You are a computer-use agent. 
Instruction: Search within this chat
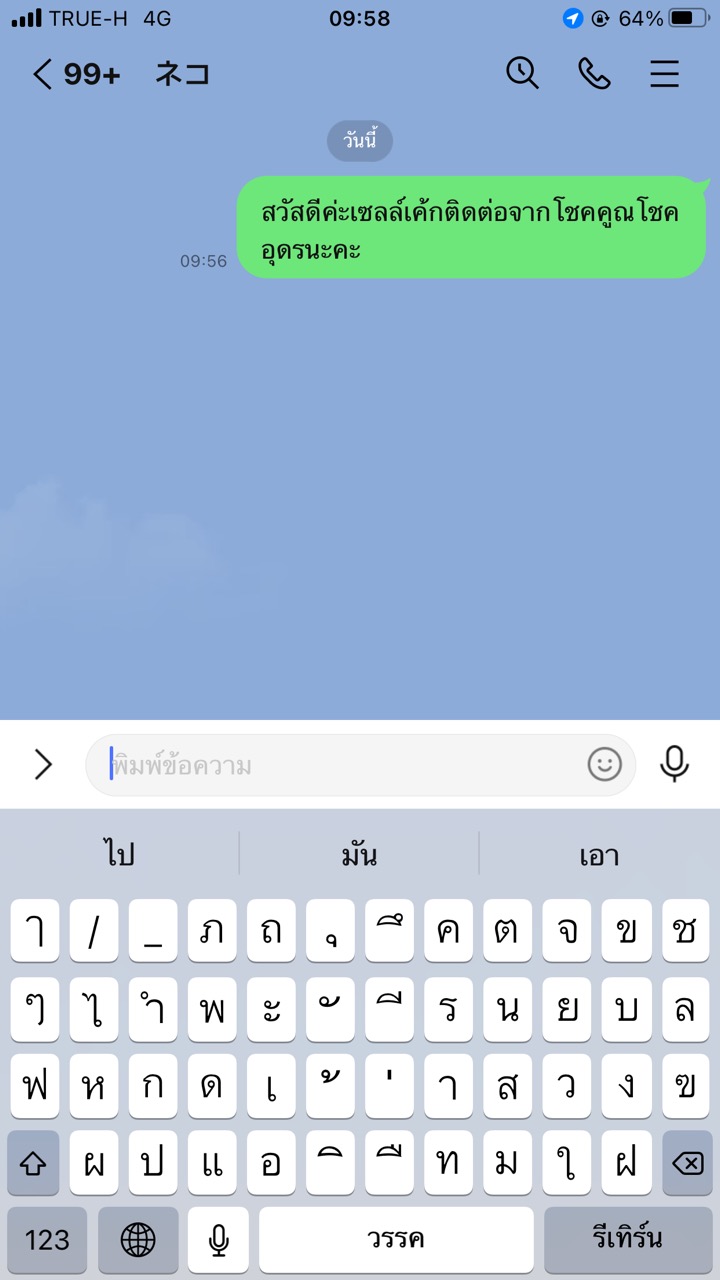coord(522,74)
